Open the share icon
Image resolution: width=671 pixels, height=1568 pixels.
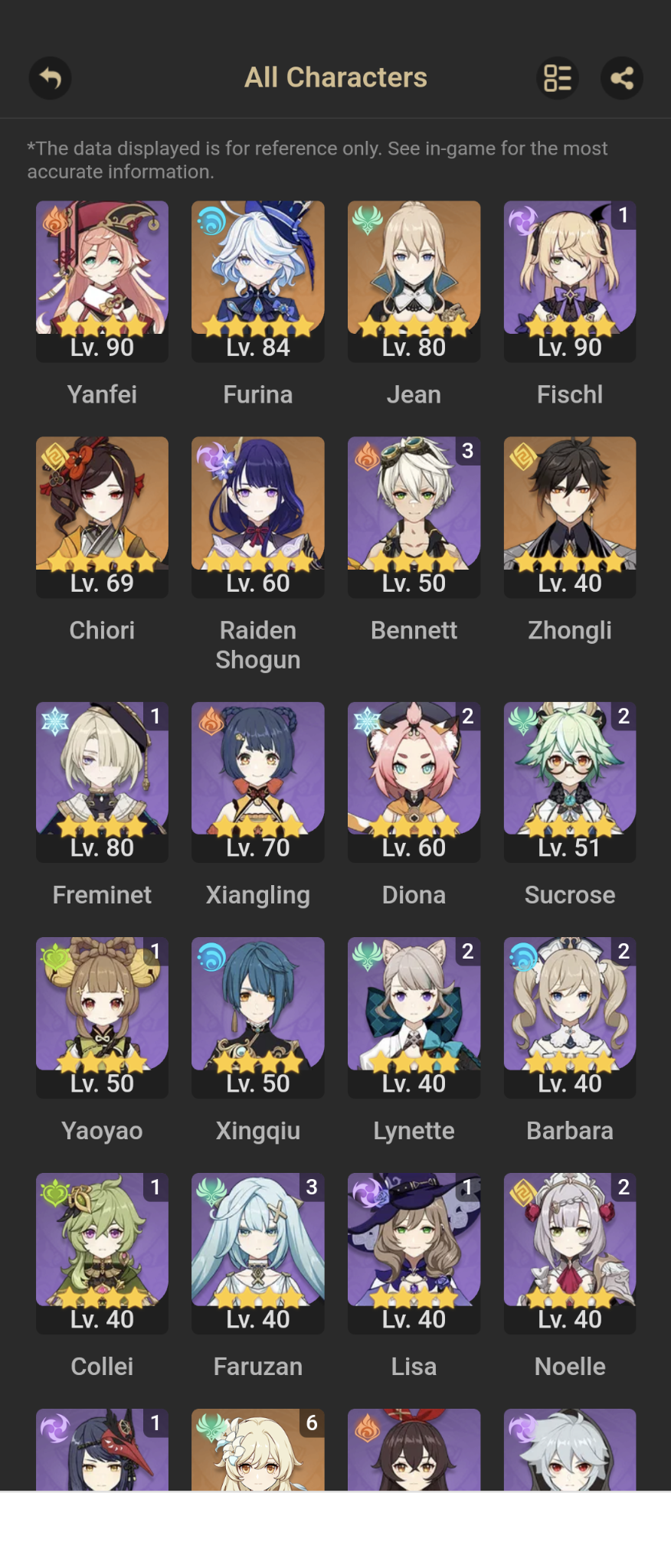click(623, 78)
